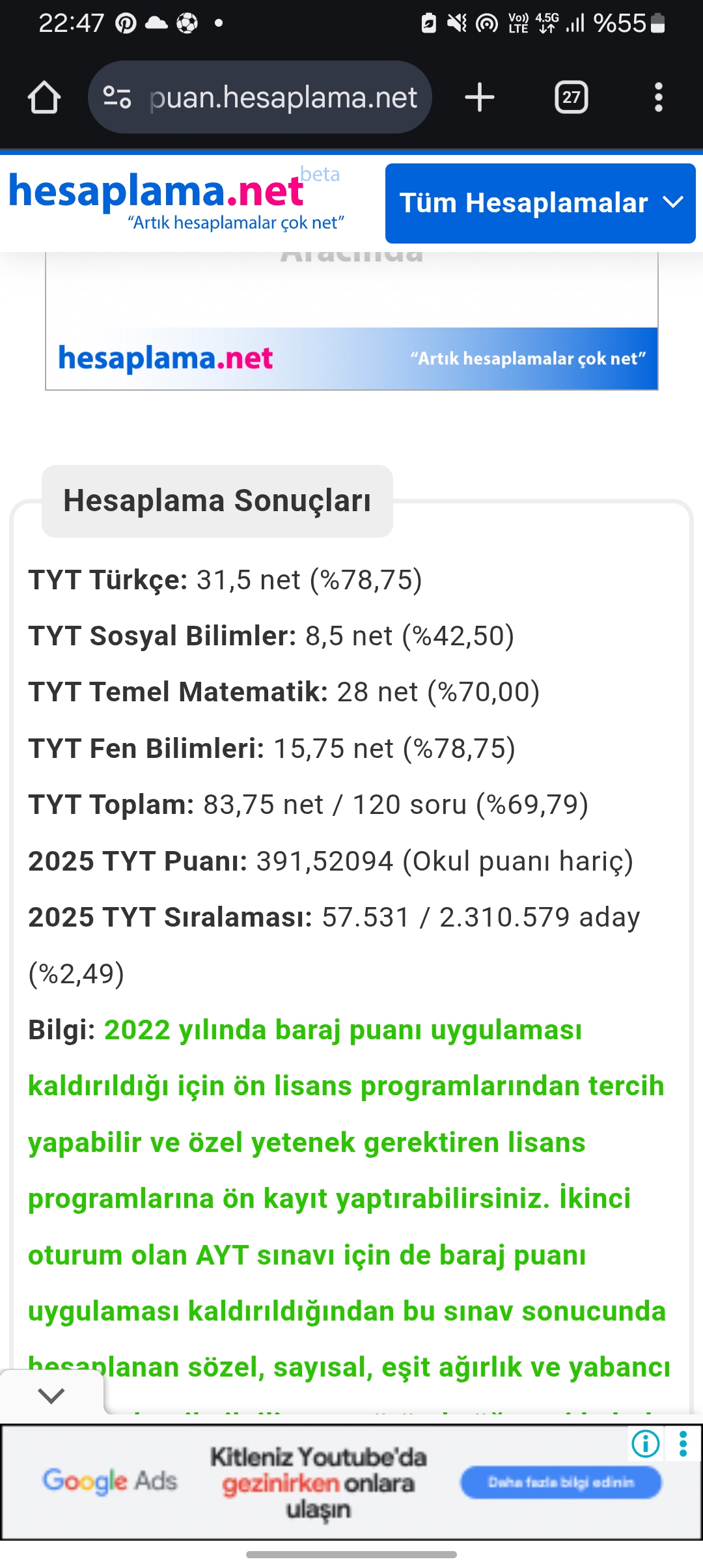The height and width of the screenshot is (1568, 703).
Task: Open the browser overflow menu
Action: 659,98
